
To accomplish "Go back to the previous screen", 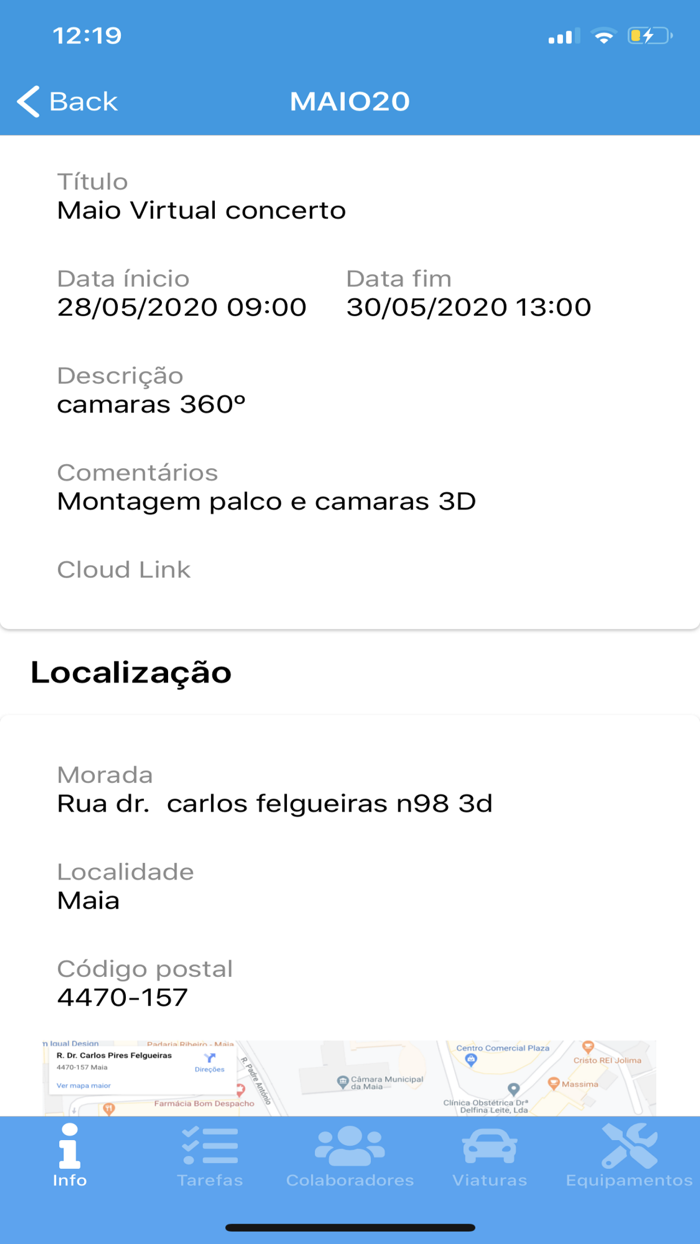I will click(x=67, y=101).
